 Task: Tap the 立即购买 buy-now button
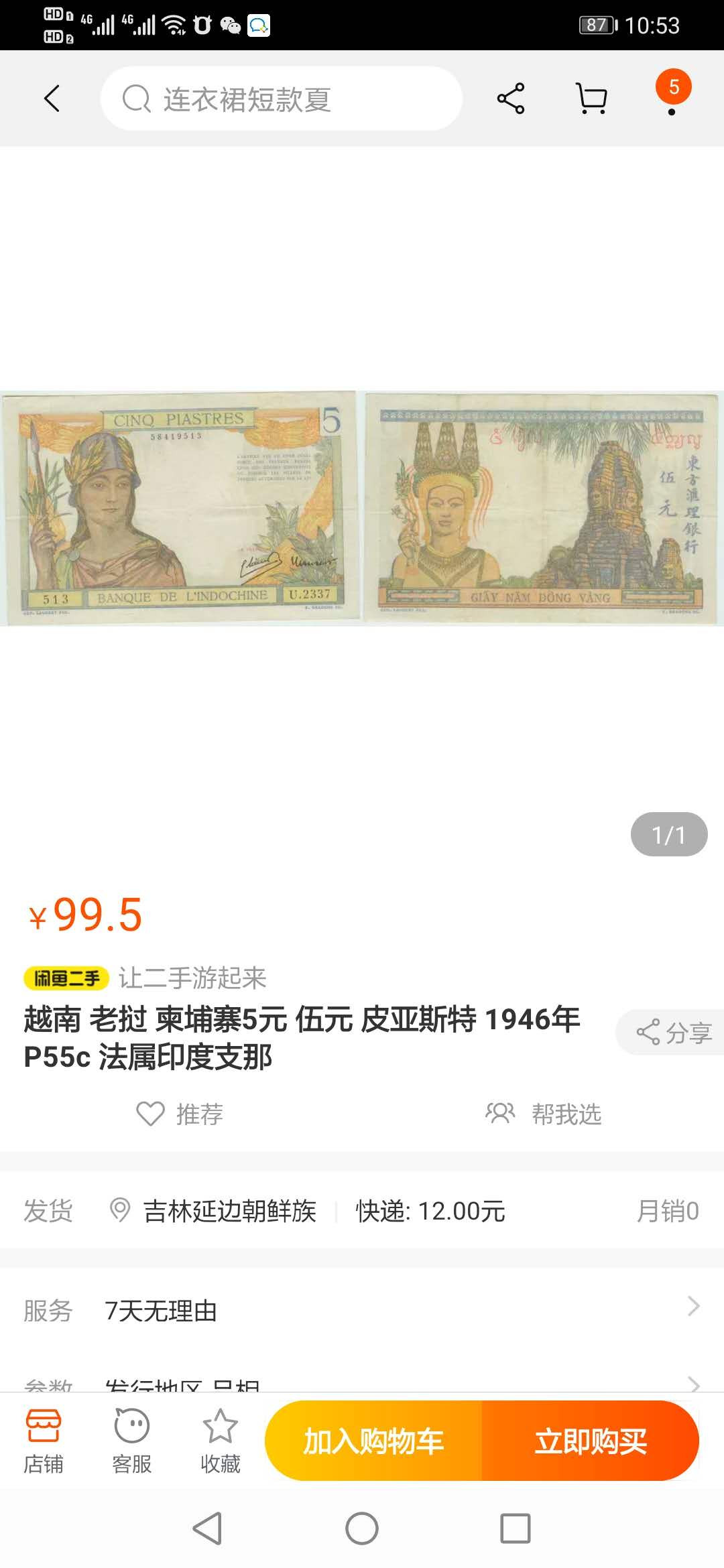(x=593, y=1439)
